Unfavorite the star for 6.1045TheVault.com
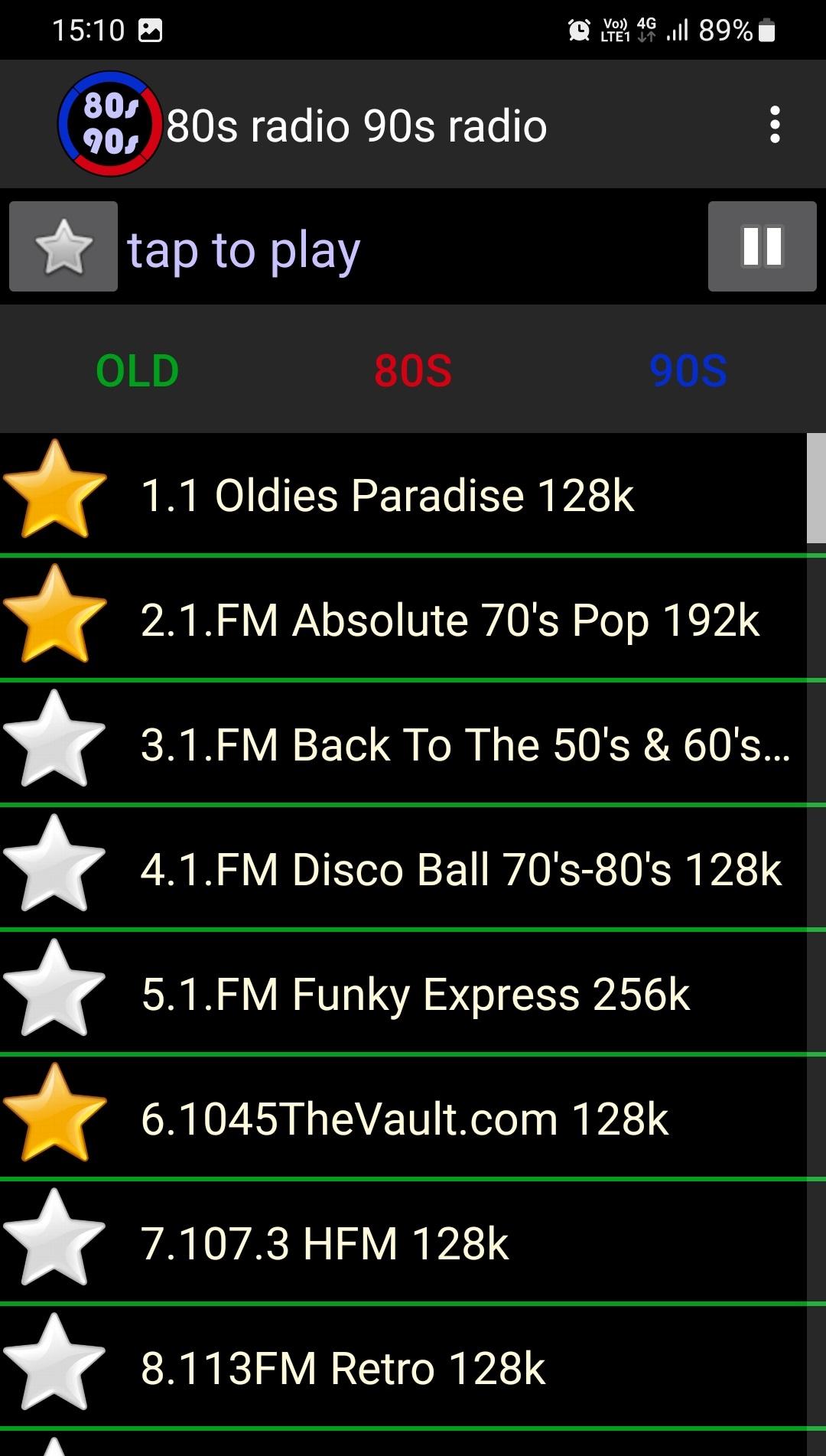This screenshot has height=1456, width=826. point(54,1113)
